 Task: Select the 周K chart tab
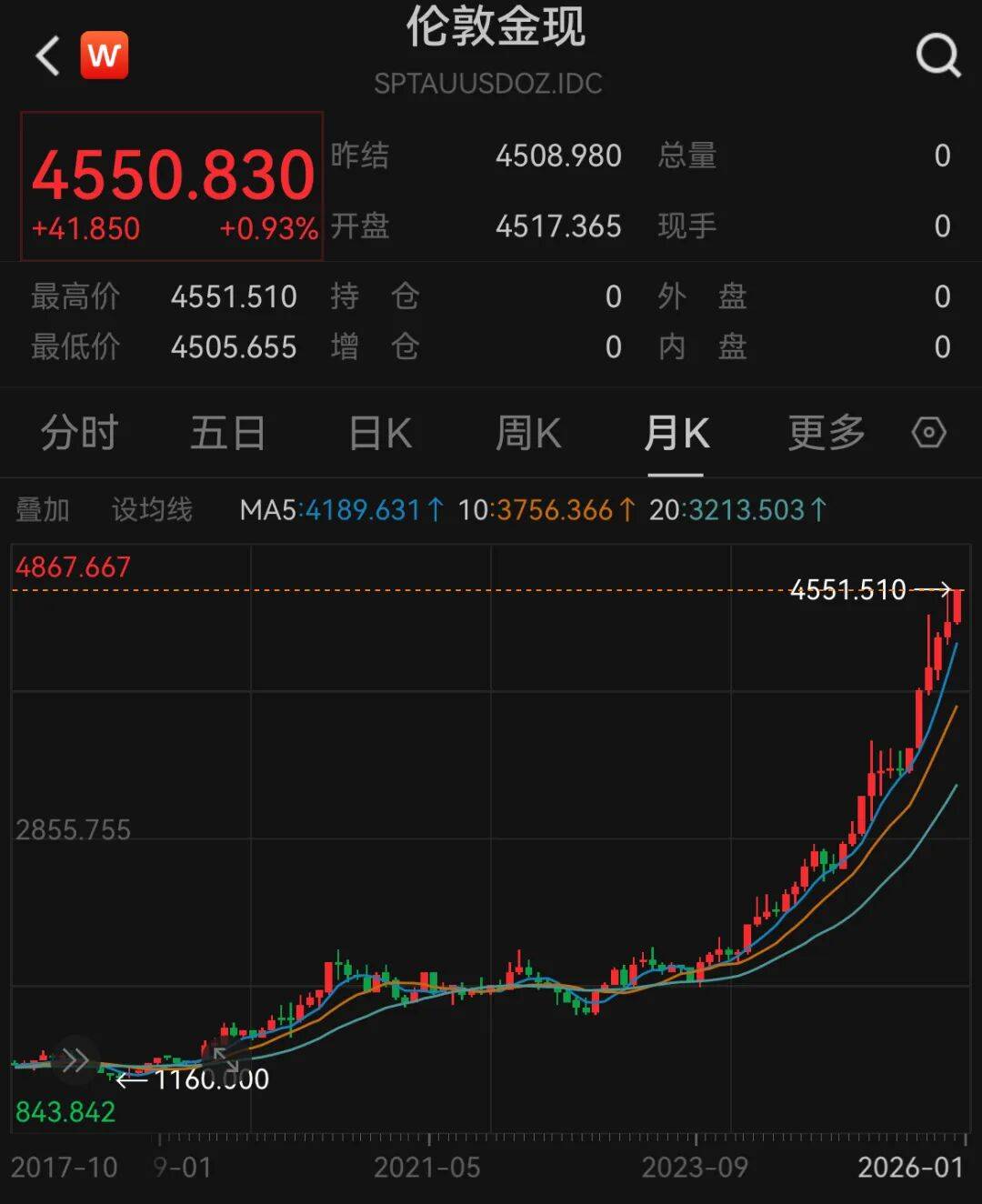pyautogui.click(x=528, y=433)
